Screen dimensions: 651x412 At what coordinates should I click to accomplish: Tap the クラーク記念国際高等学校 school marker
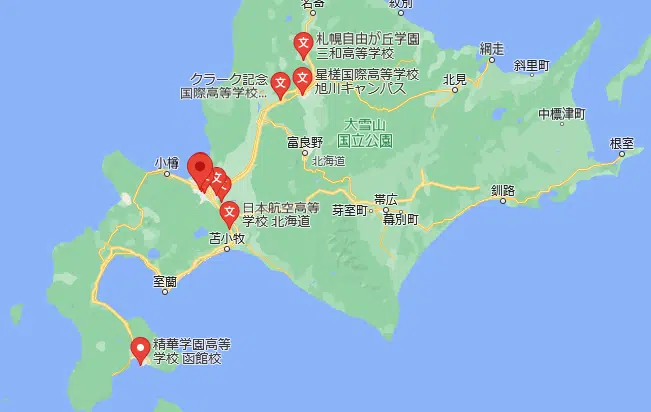(281, 82)
